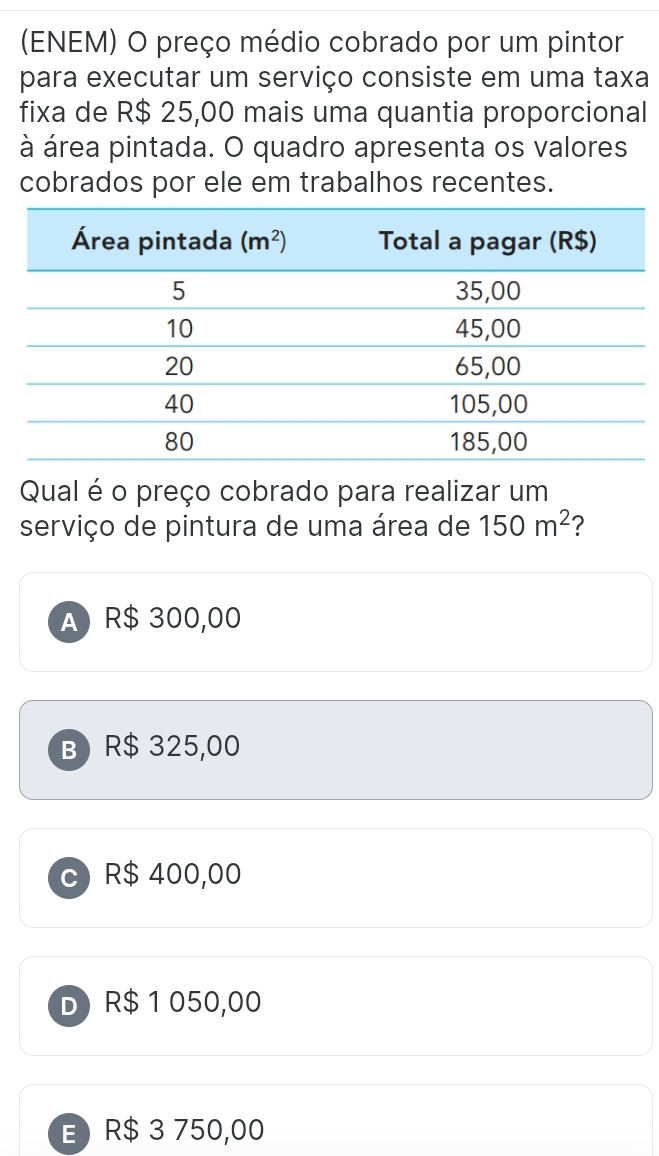The image size is (659, 1156).
Task: Choose option B, R$ 325,00
Action: [x=335, y=749]
